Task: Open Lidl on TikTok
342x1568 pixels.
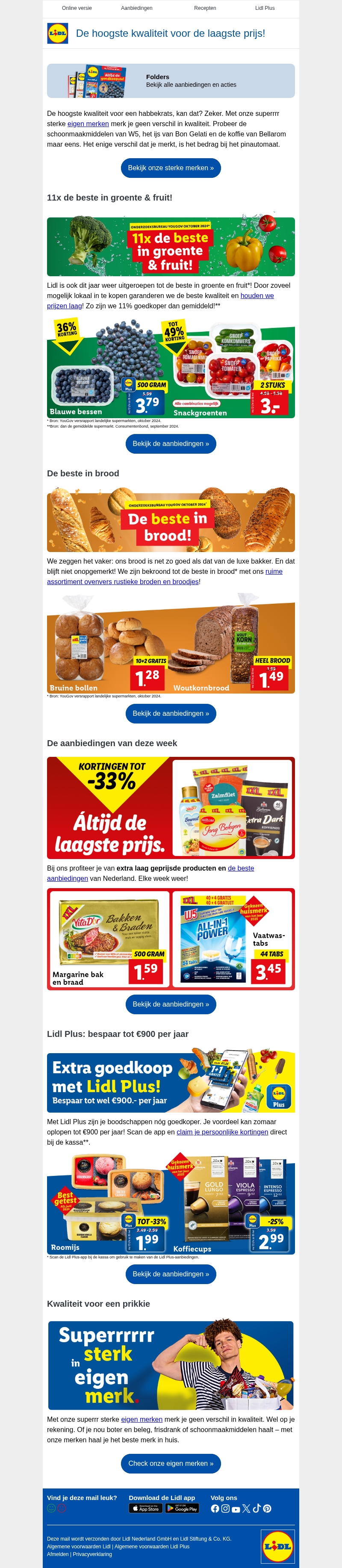Action: pos(257,1508)
